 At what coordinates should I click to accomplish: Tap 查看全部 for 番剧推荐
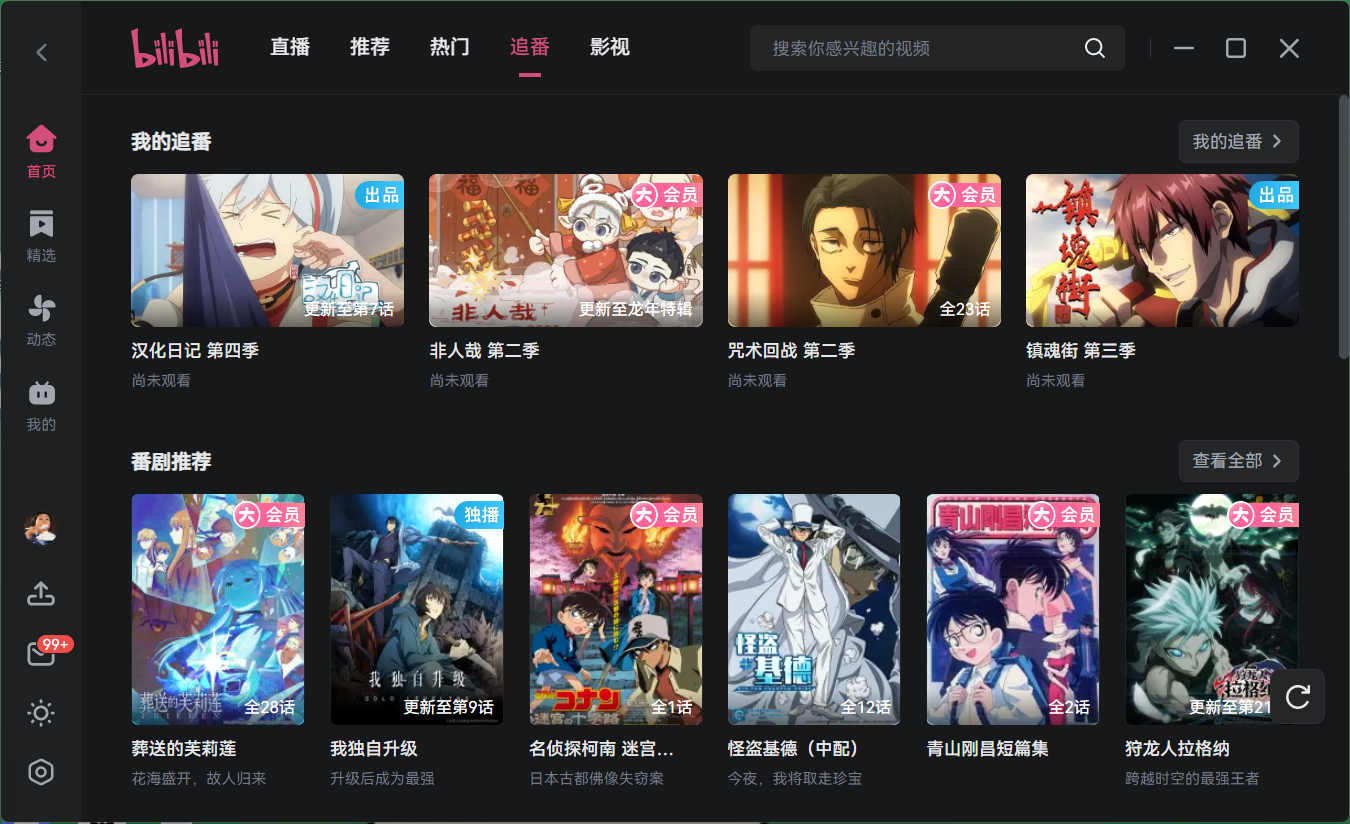pyautogui.click(x=1238, y=461)
